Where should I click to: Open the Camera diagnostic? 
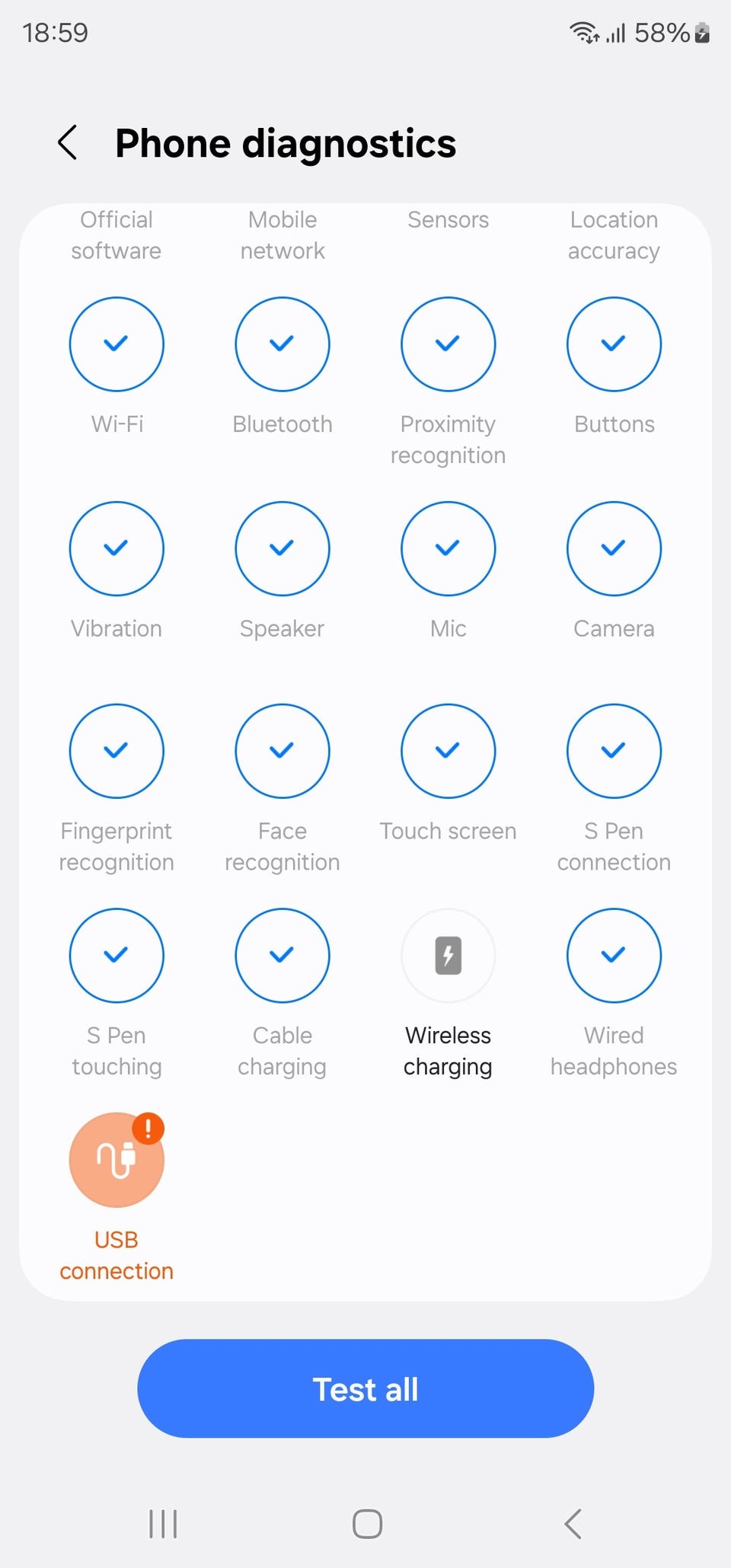tap(614, 548)
